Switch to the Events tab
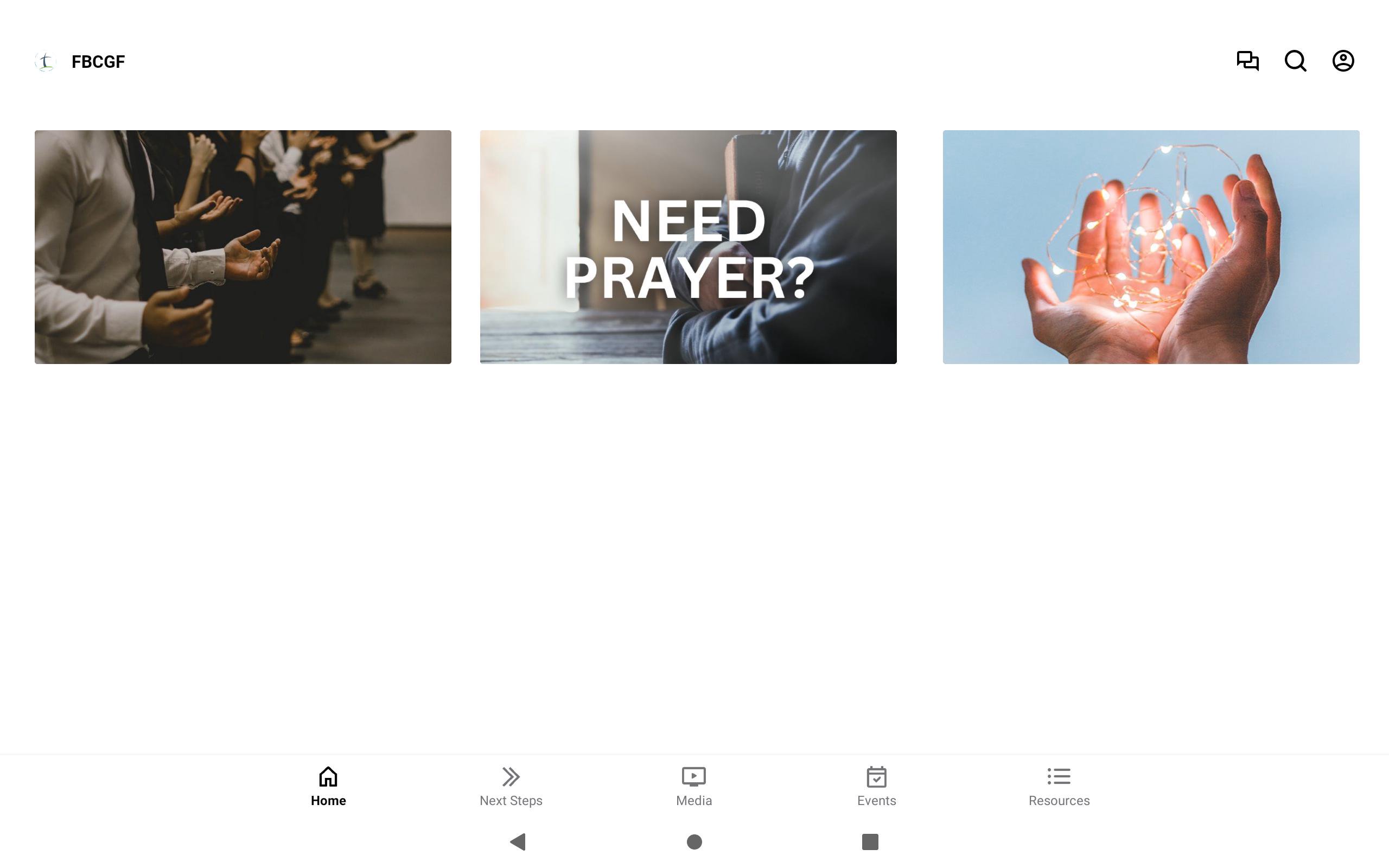1389x868 pixels. click(x=876, y=787)
